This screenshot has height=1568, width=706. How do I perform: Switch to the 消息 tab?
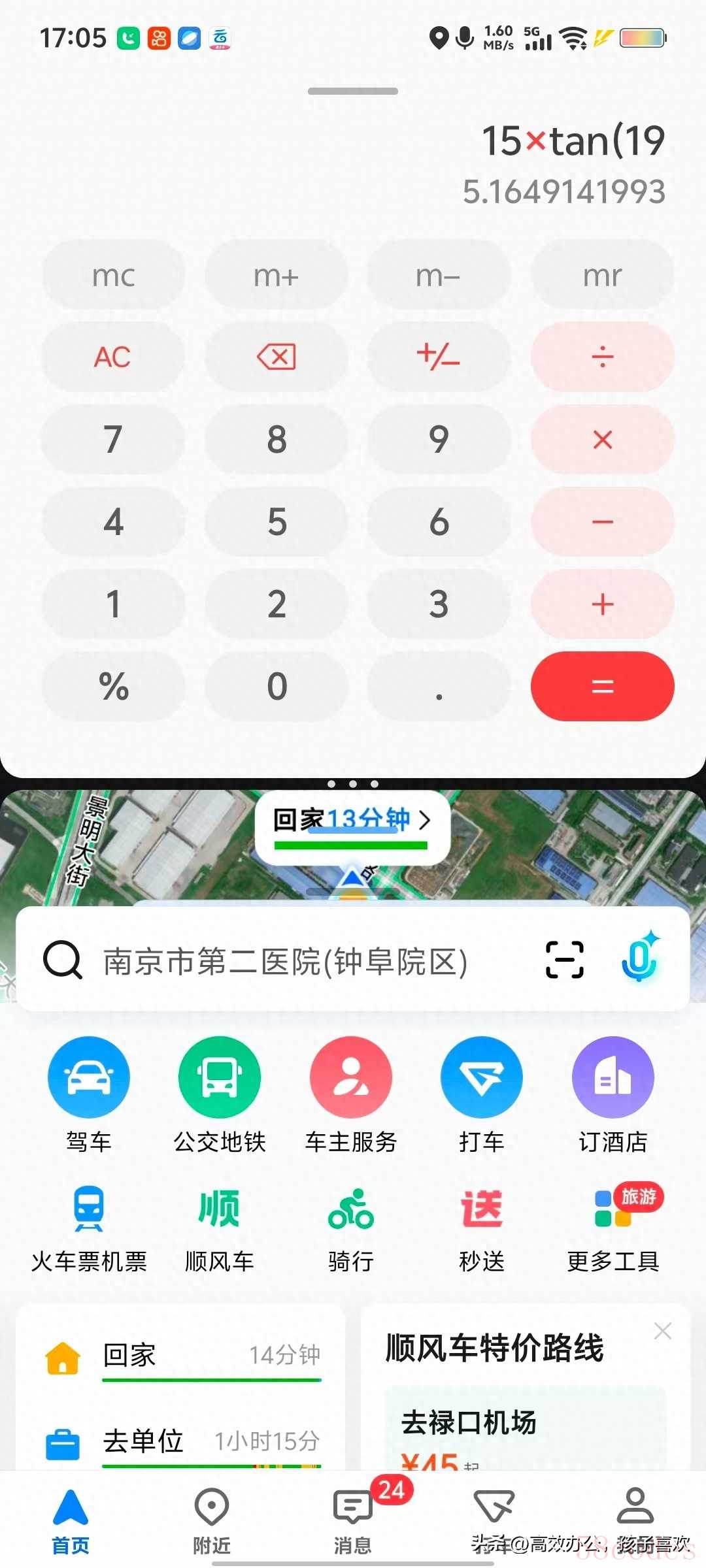tap(353, 1520)
